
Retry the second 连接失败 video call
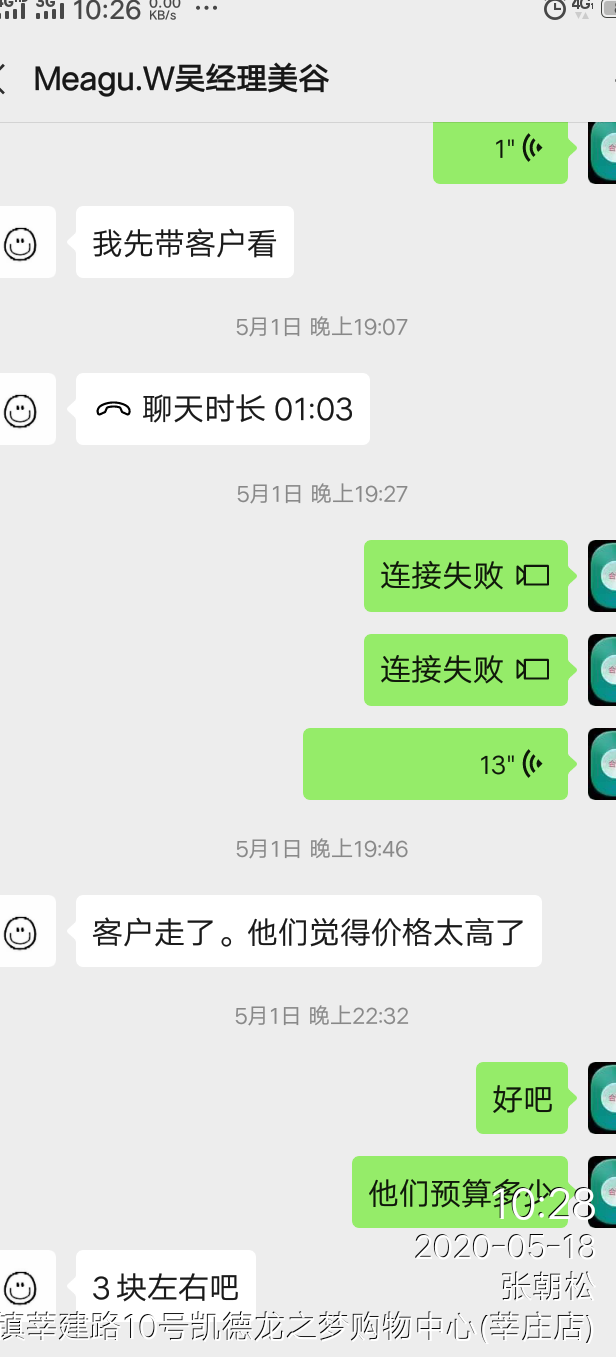click(465, 670)
